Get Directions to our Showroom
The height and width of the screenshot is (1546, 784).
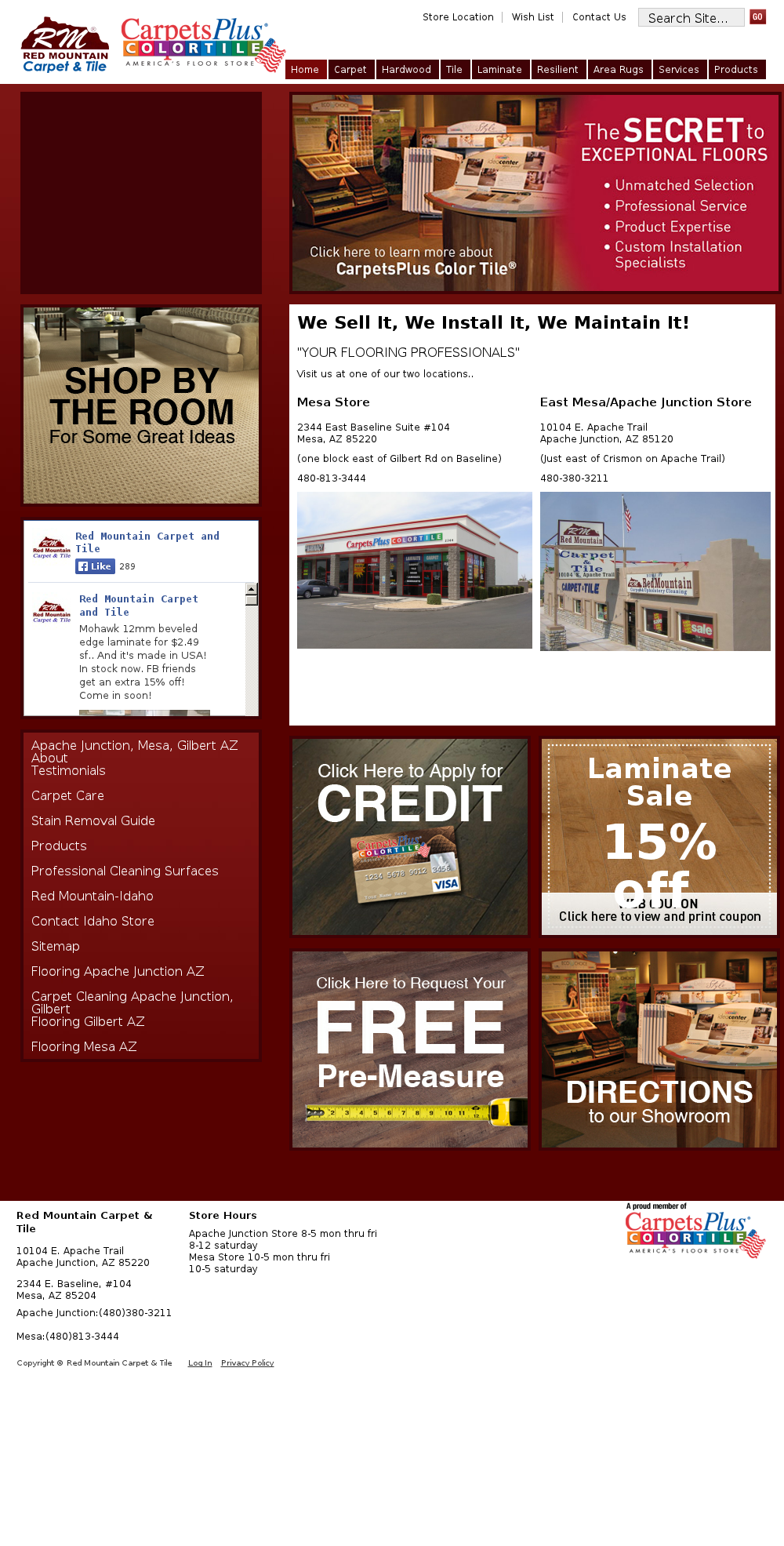[x=659, y=1049]
